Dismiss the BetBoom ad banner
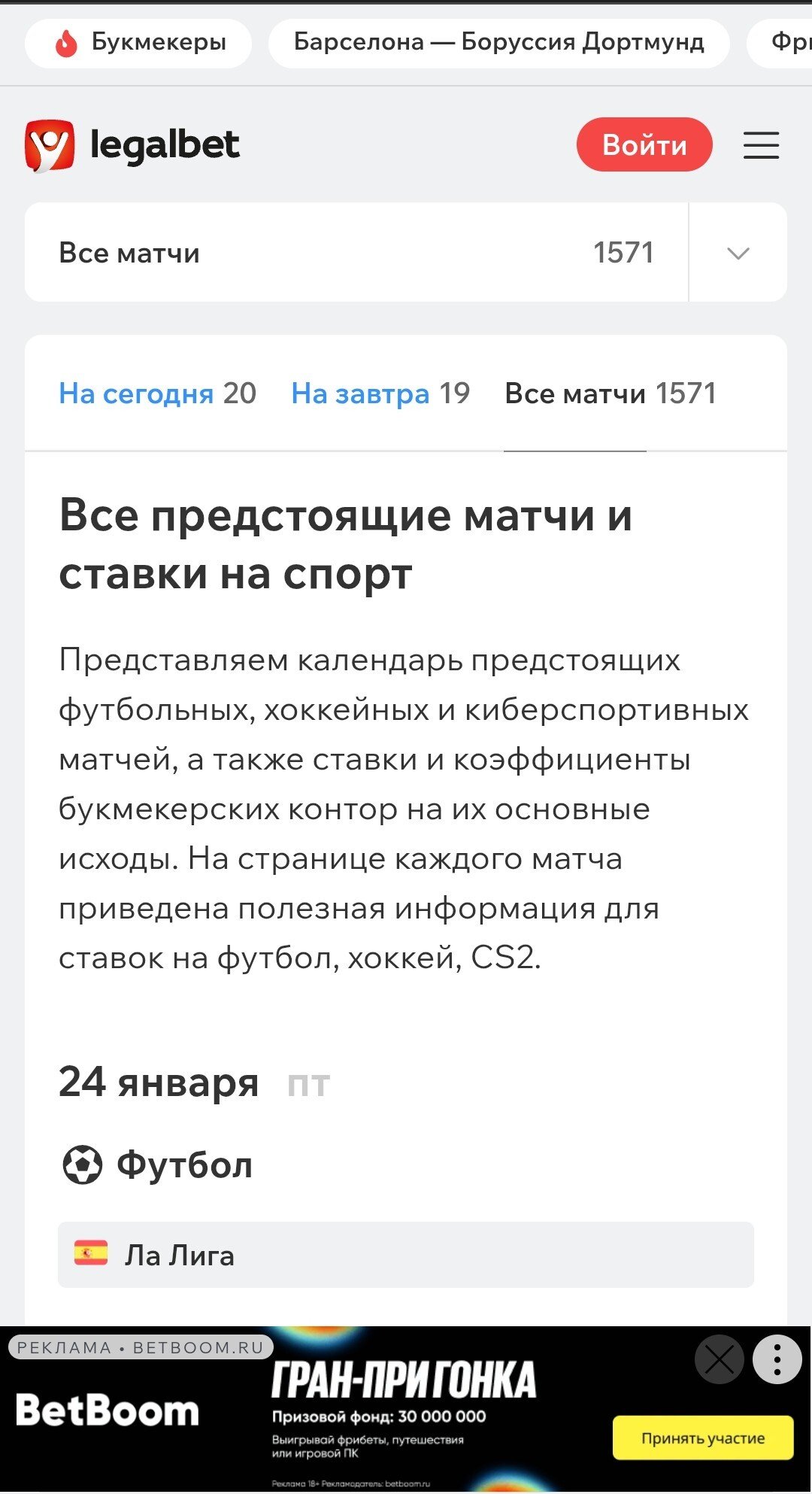Viewport: 812px width, 1494px height. (720, 1359)
